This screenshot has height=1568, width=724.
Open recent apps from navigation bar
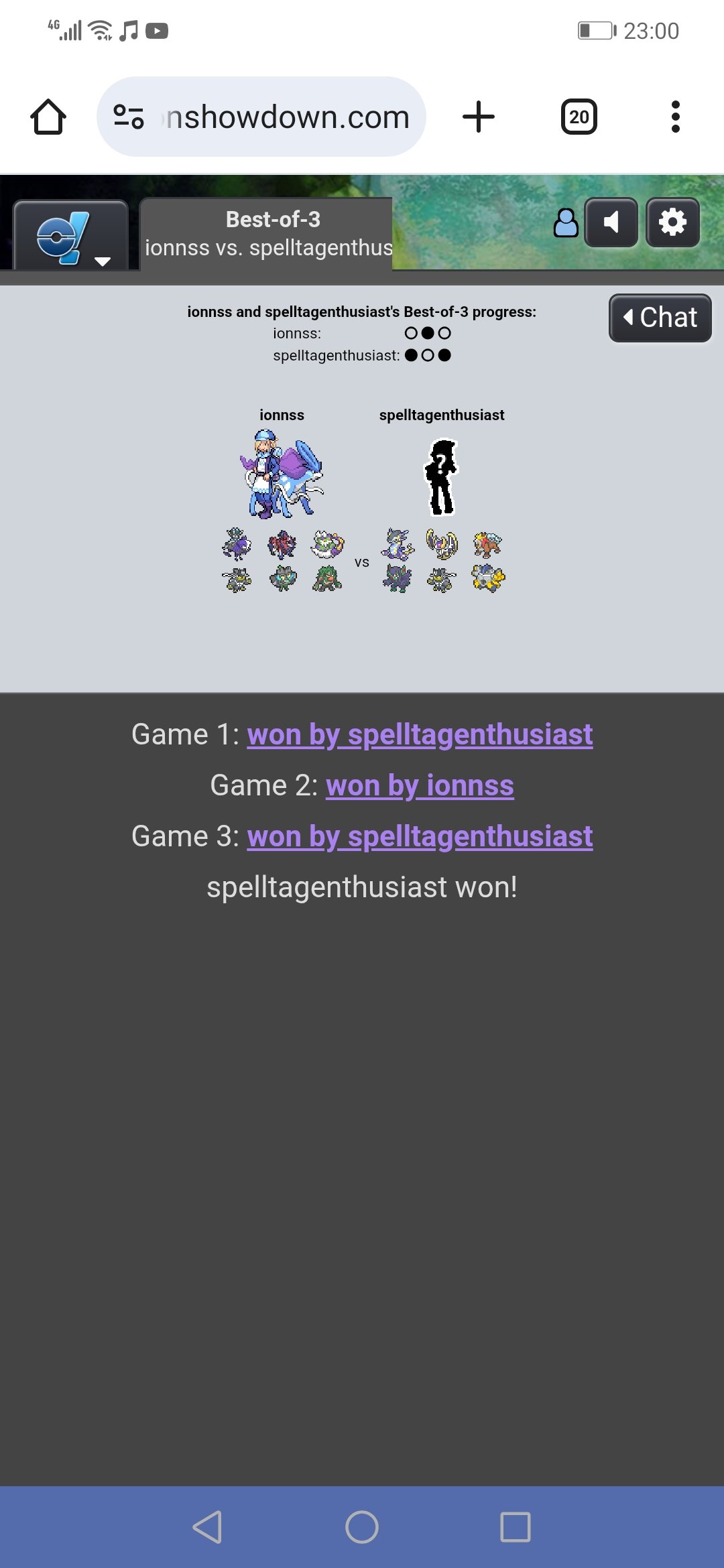coord(516,1527)
